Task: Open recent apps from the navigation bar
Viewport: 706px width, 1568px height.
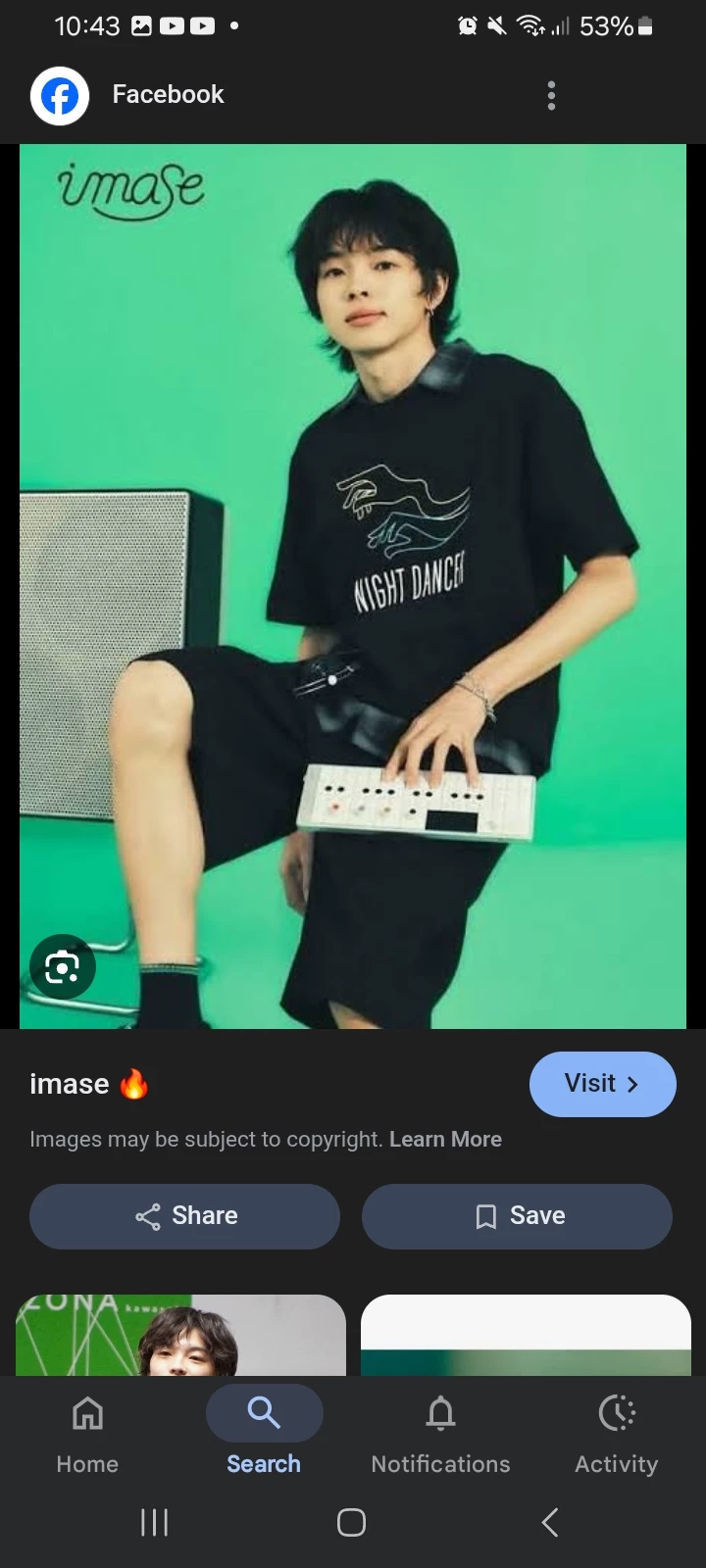Action: tap(154, 1522)
